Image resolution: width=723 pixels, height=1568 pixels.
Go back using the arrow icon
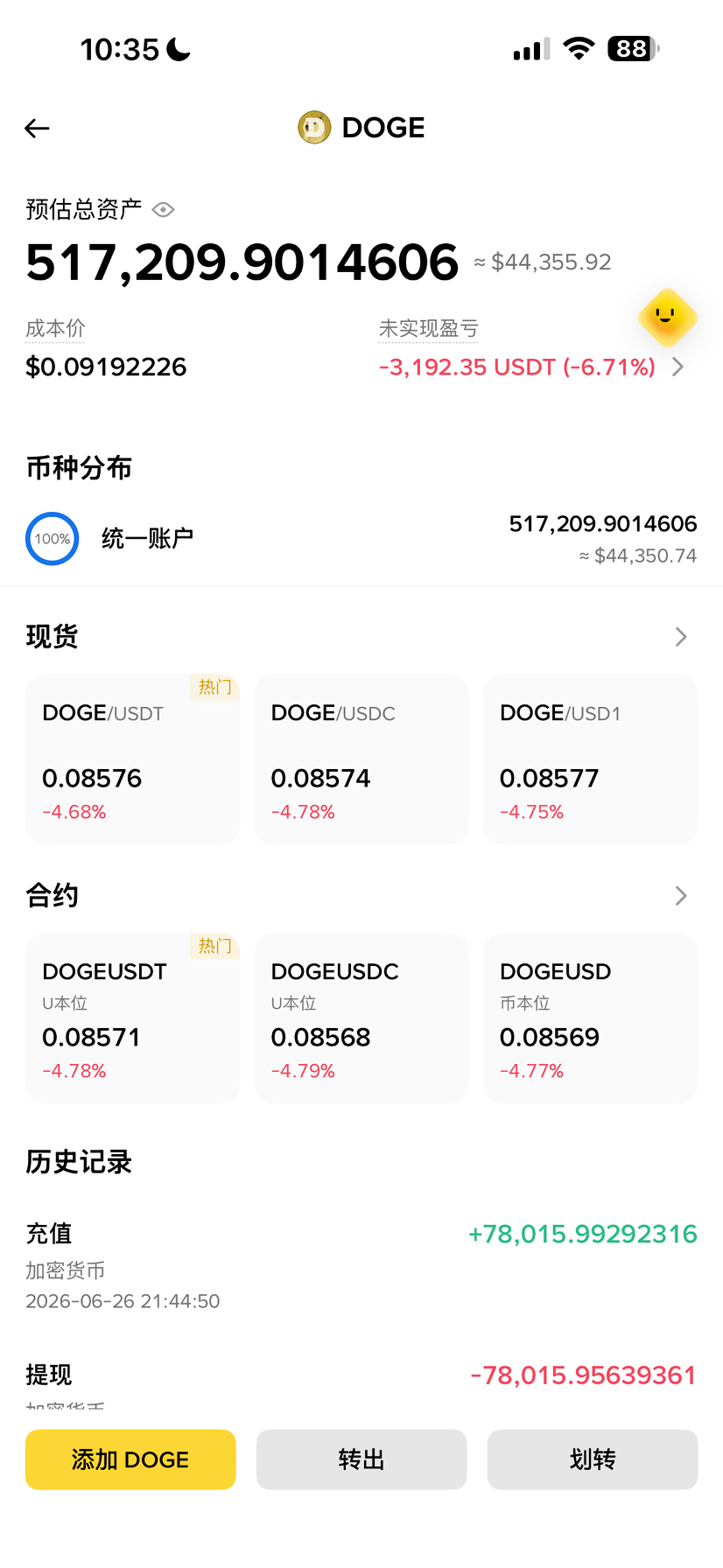pos(37,129)
